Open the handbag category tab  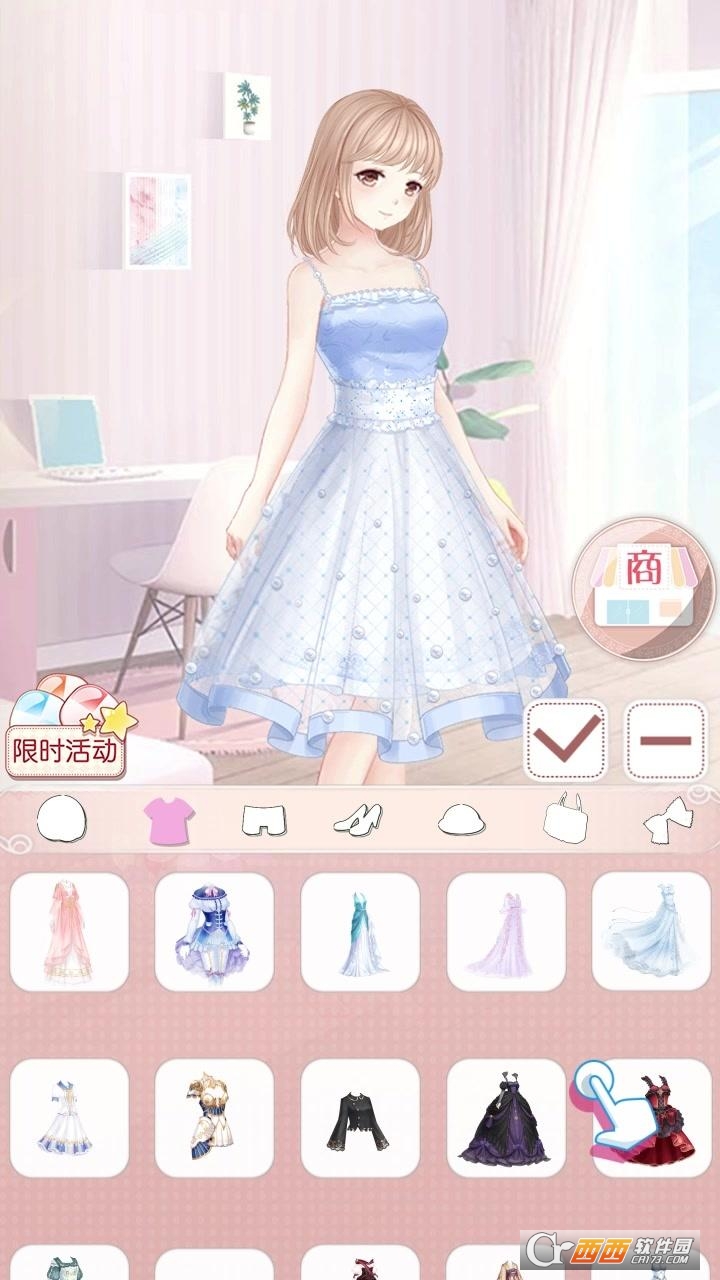pos(565,820)
